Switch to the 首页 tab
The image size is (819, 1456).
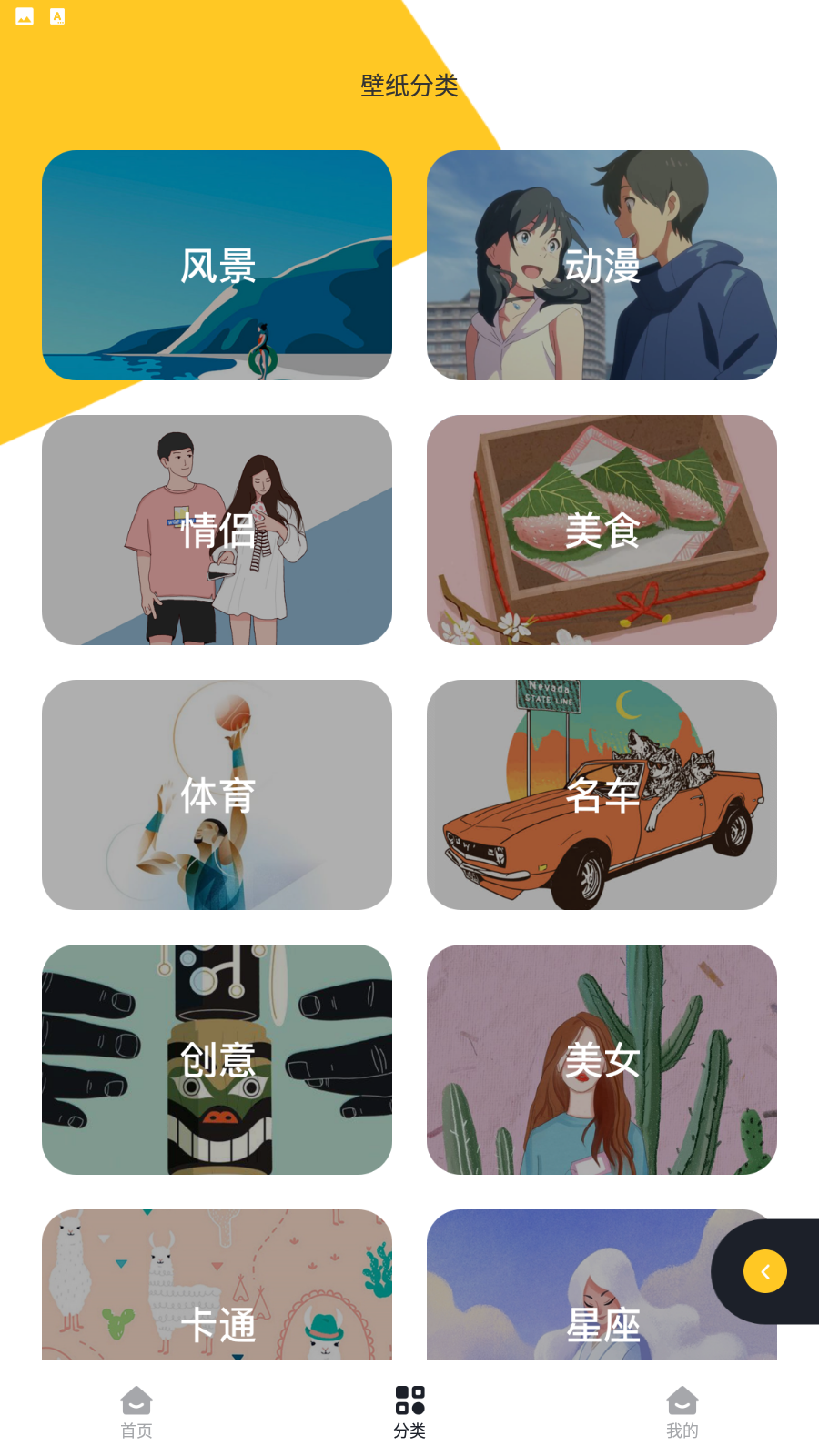(136, 1411)
